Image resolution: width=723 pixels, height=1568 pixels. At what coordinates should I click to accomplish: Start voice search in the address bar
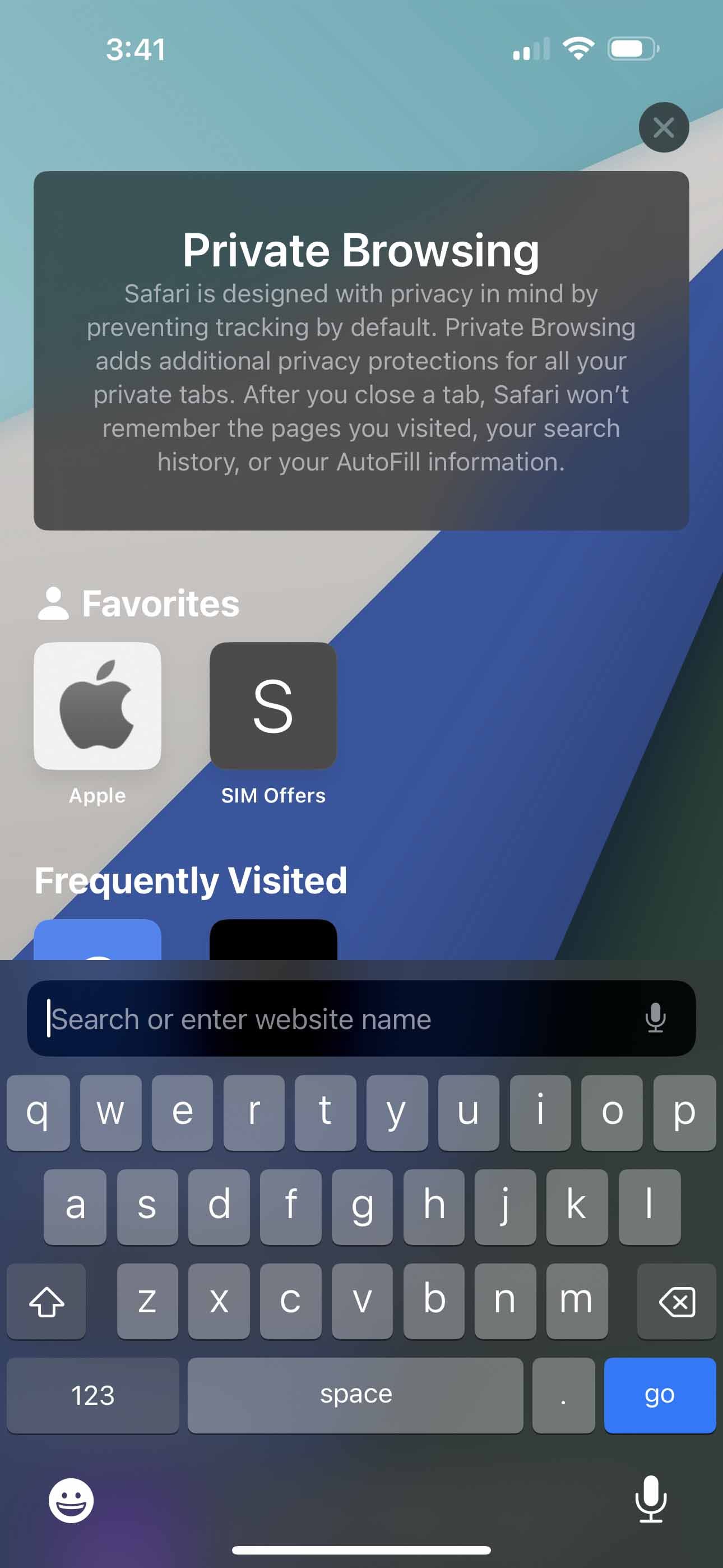tap(655, 1018)
